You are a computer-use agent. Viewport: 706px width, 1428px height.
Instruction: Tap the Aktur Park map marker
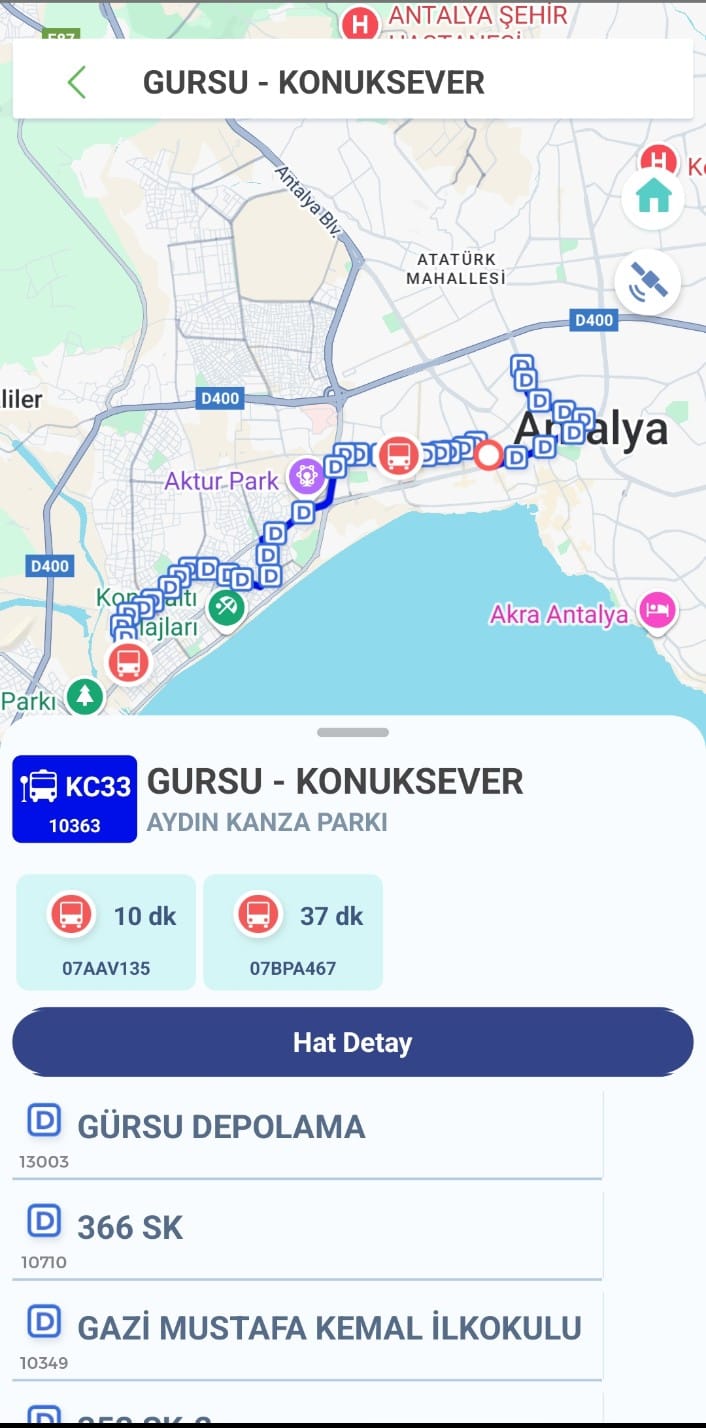tap(305, 477)
